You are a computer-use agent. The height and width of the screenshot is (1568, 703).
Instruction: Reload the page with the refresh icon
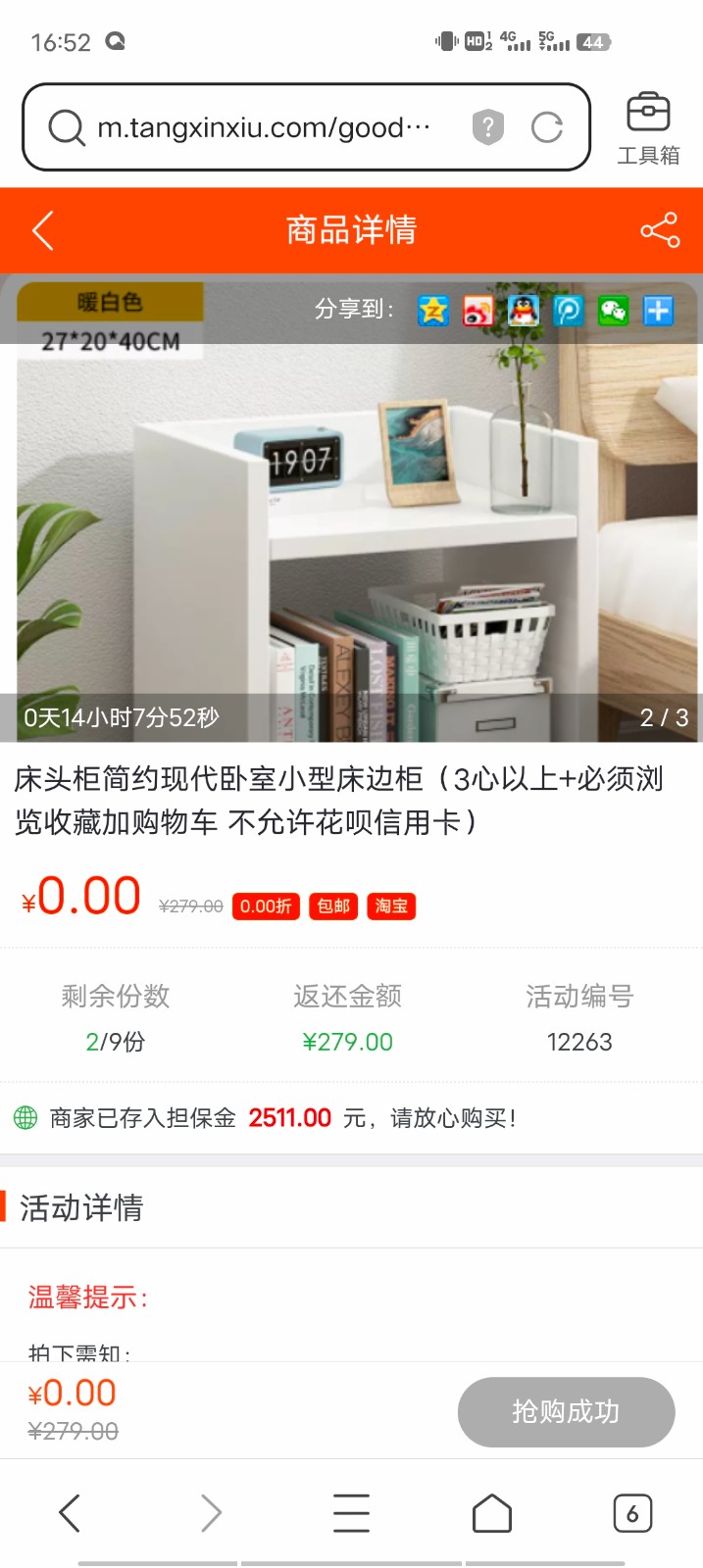point(546,127)
